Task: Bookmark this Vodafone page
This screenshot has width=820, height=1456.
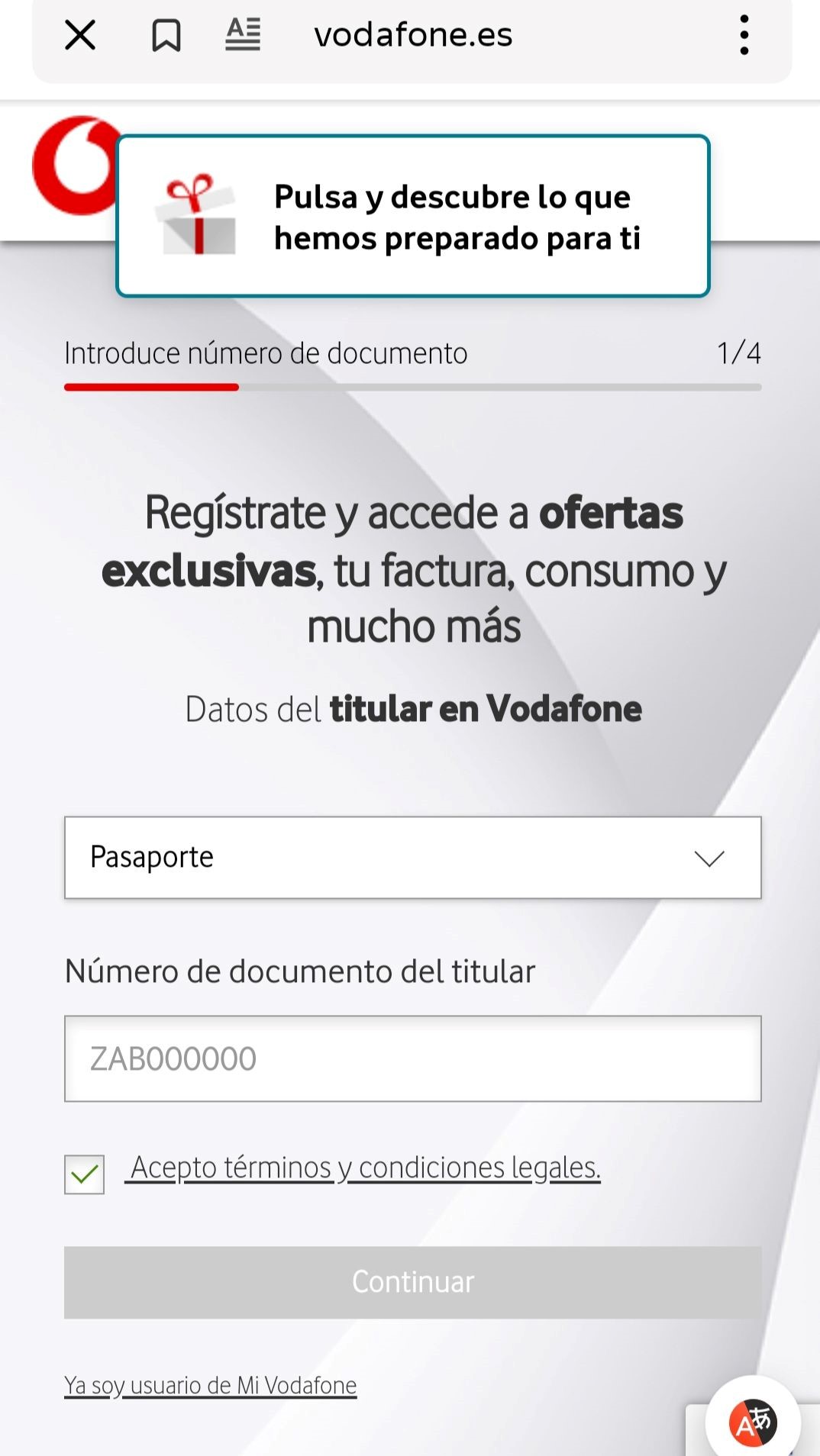Action: click(x=166, y=35)
